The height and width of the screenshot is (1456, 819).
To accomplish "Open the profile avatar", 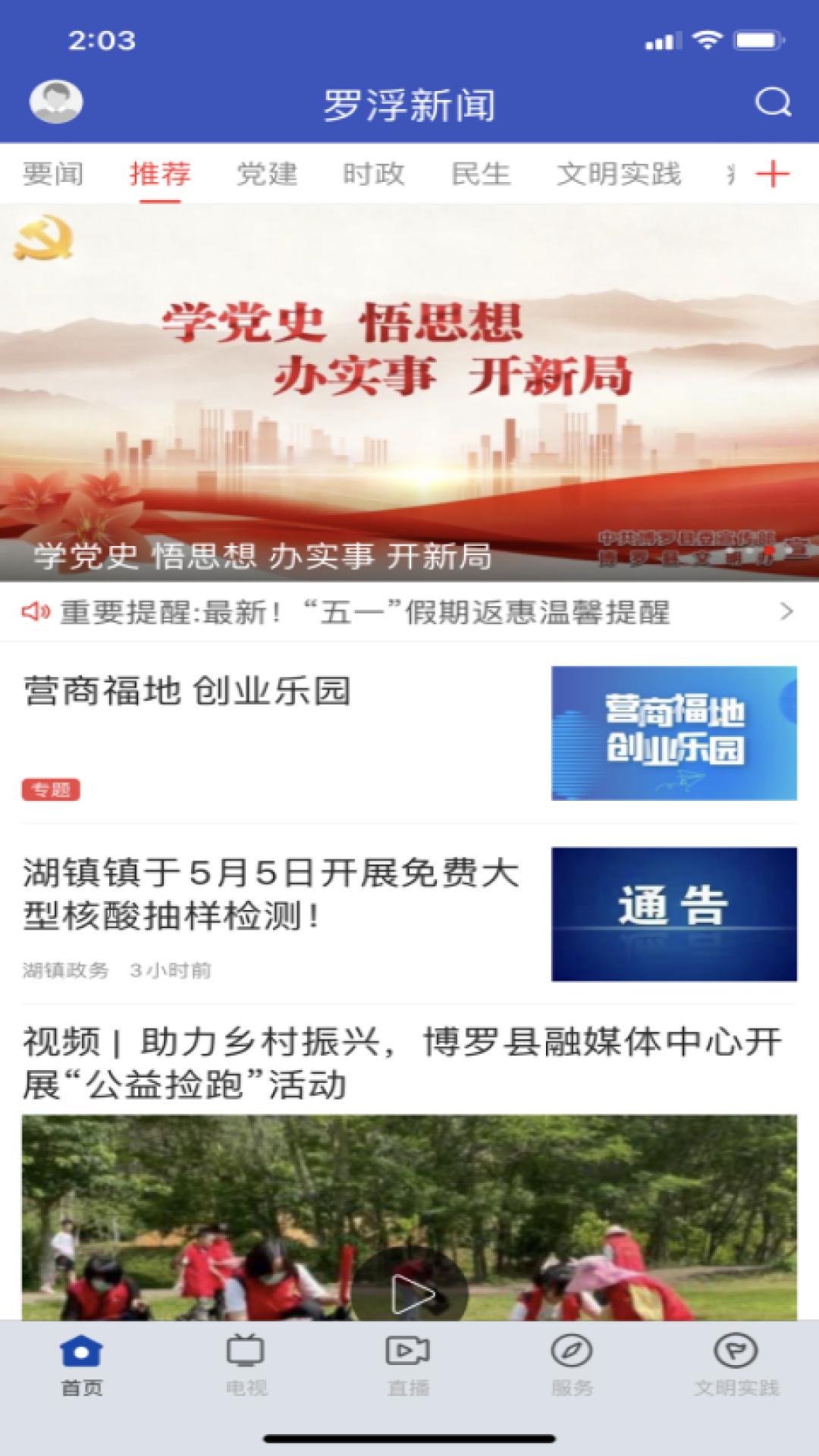I will coord(56,102).
